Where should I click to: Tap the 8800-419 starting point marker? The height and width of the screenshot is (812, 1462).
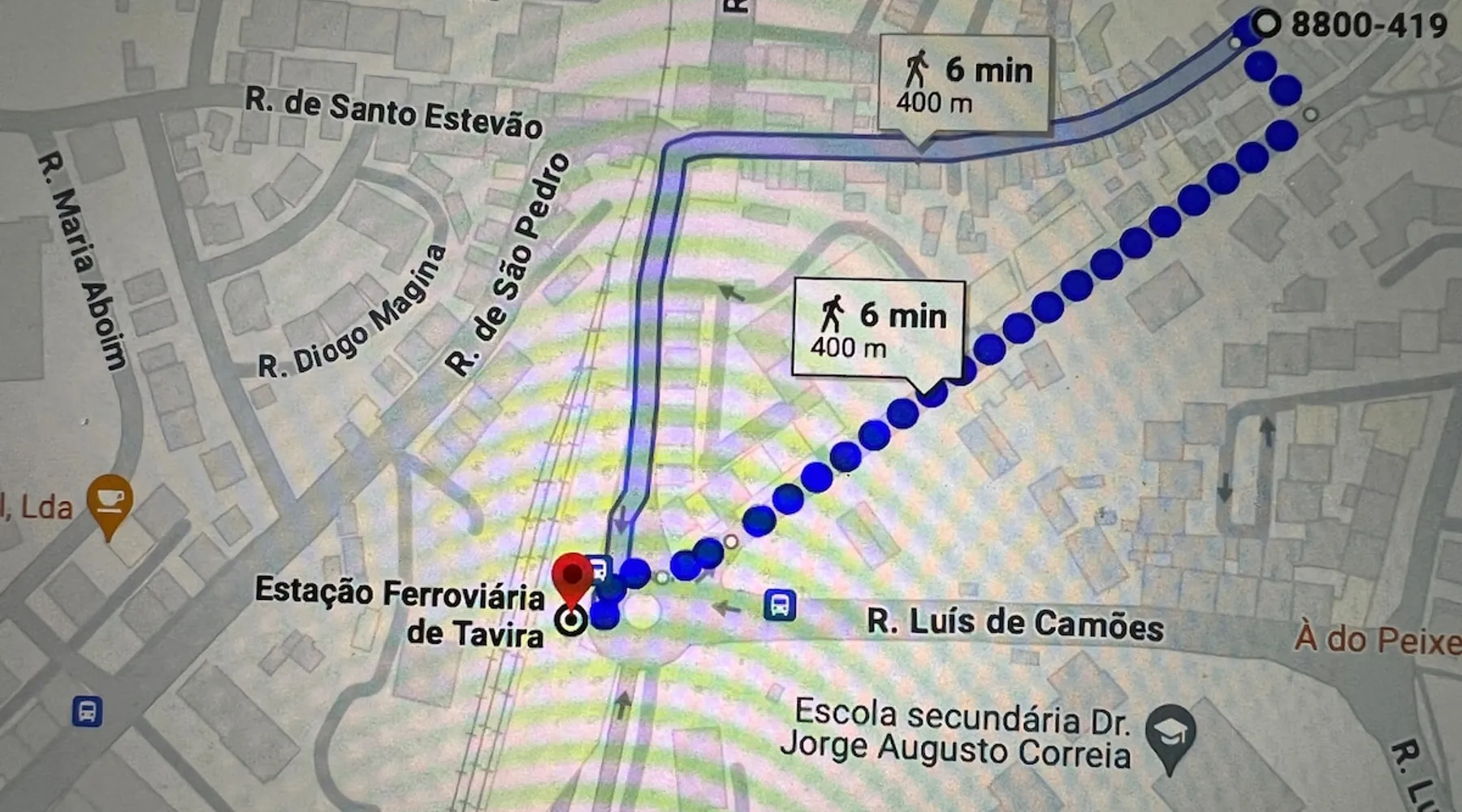[1265, 24]
